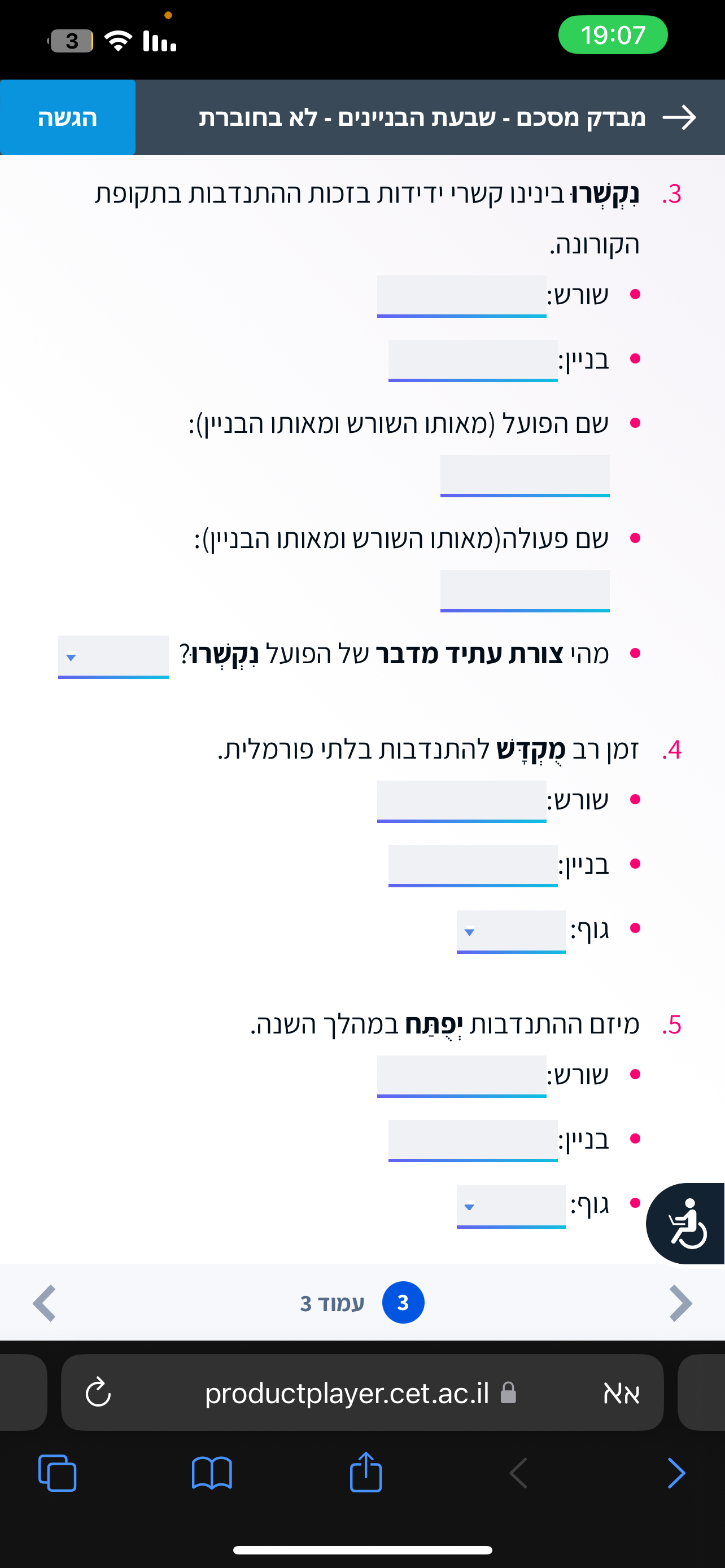Open the גוף dropdown in question 4
Image resolution: width=725 pixels, height=1568 pixels.
[511, 932]
